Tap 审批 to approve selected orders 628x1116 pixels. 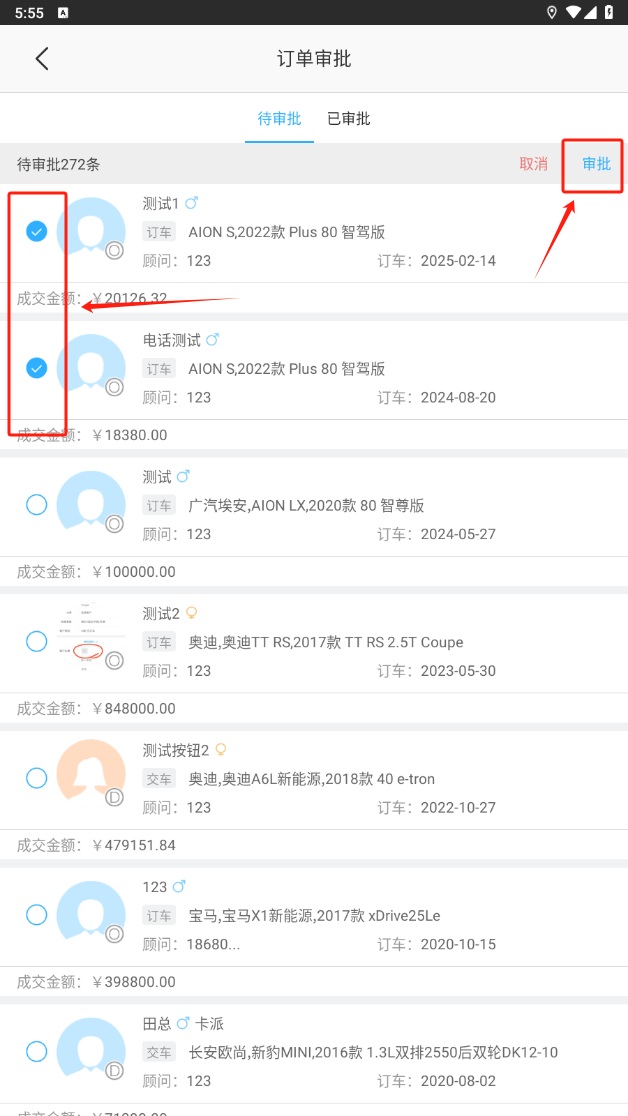(x=596, y=164)
